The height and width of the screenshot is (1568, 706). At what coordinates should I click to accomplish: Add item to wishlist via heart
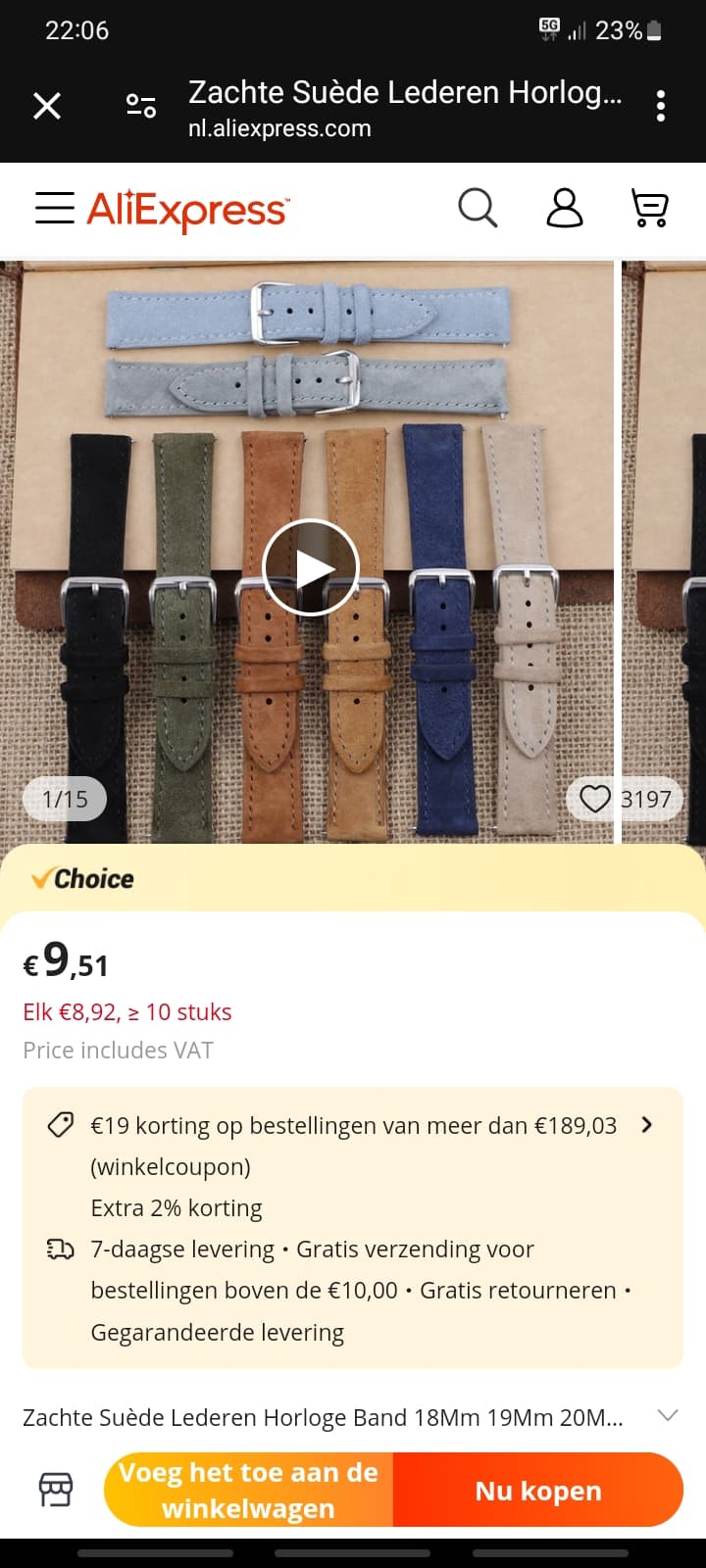tap(595, 799)
